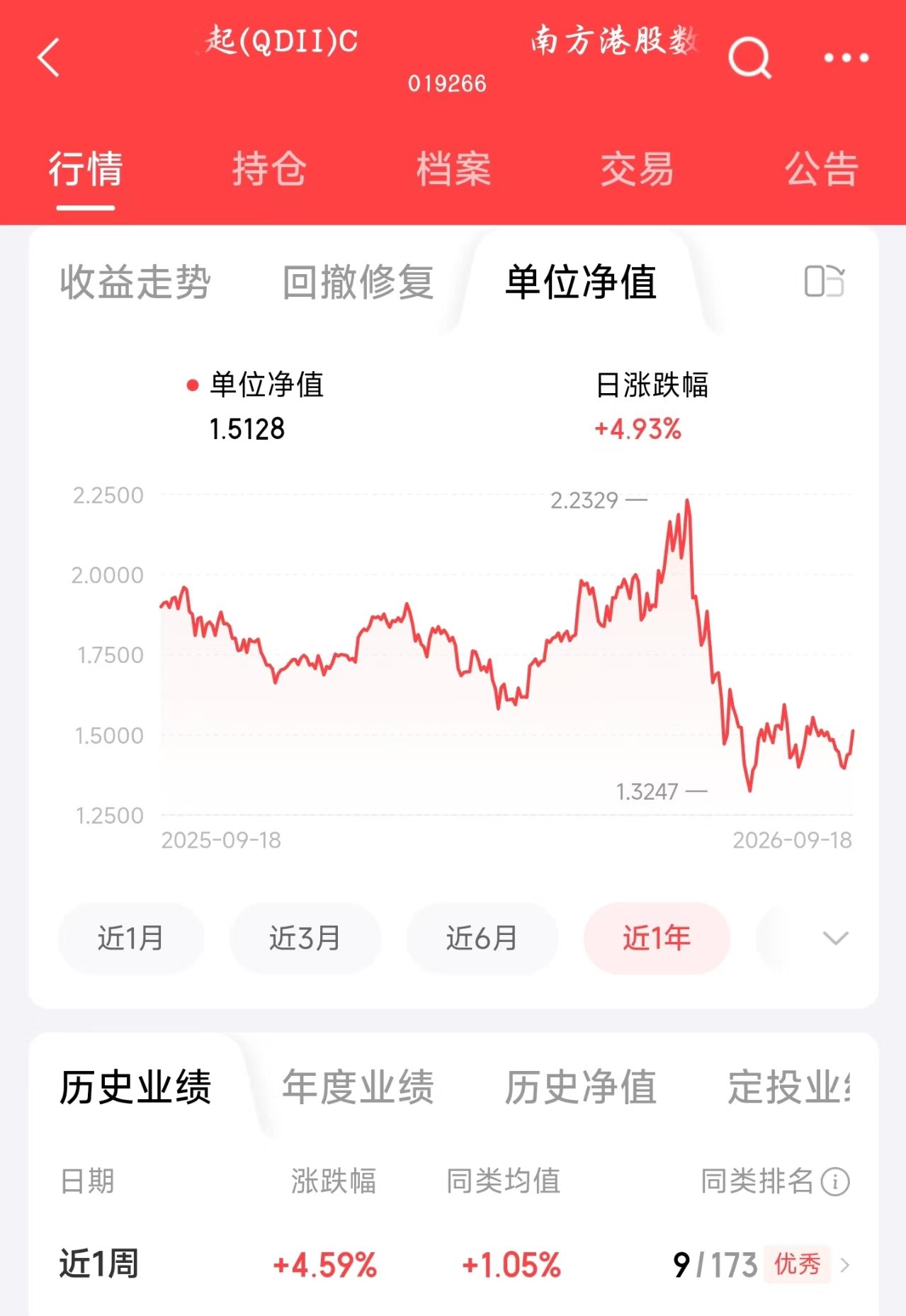Open the 交易 tab
The height and width of the screenshot is (1316, 906).
637,169
